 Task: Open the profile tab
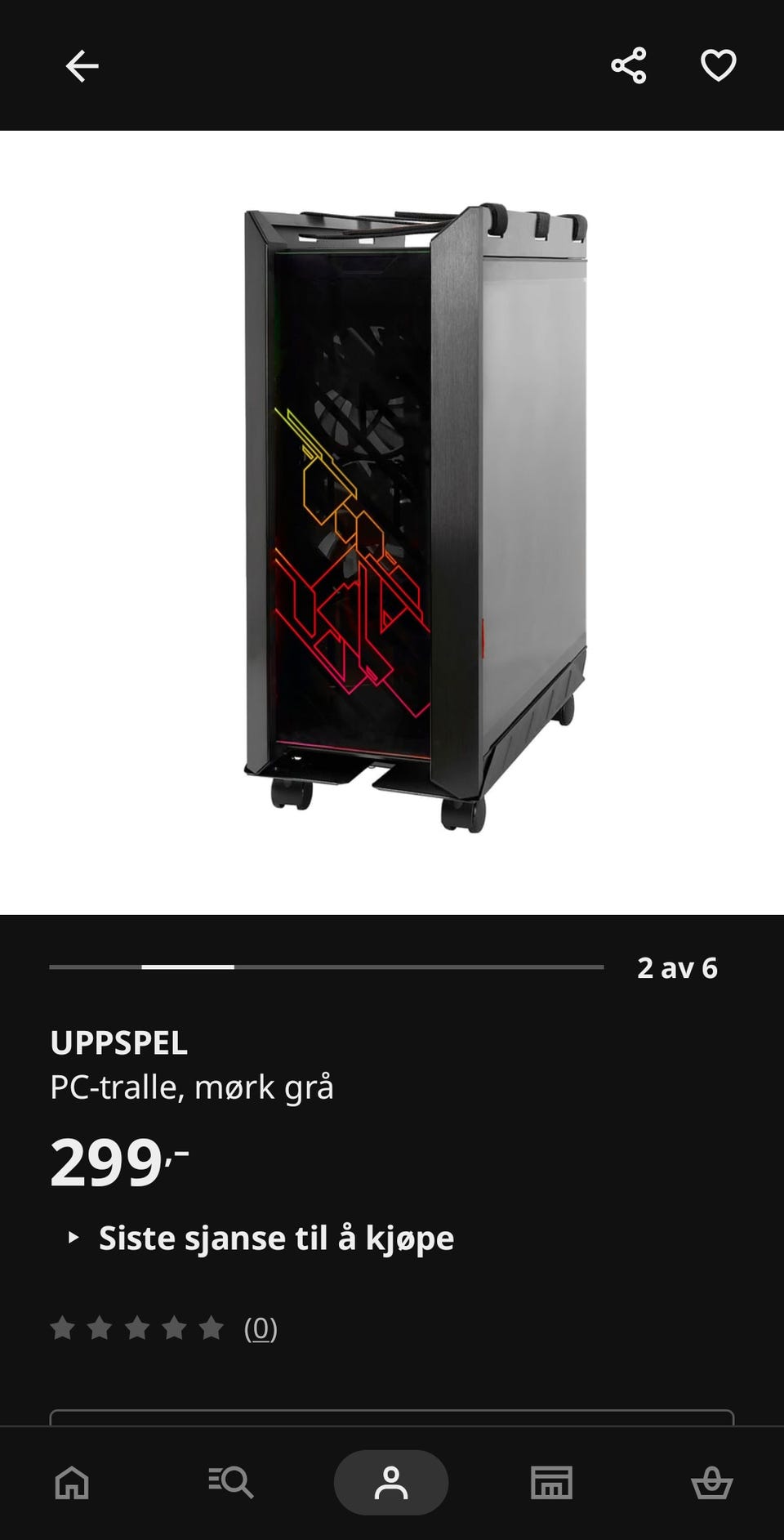(391, 1482)
